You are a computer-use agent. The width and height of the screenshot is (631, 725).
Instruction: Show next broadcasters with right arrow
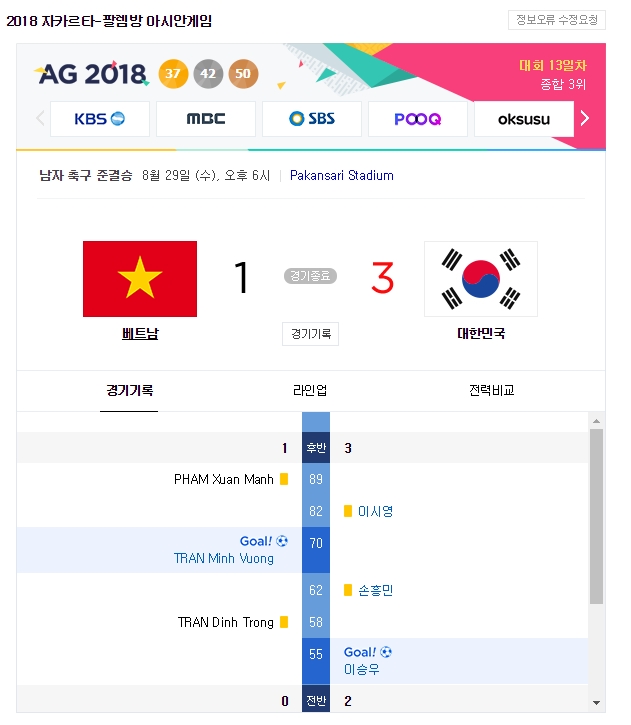pyautogui.click(x=585, y=118)
